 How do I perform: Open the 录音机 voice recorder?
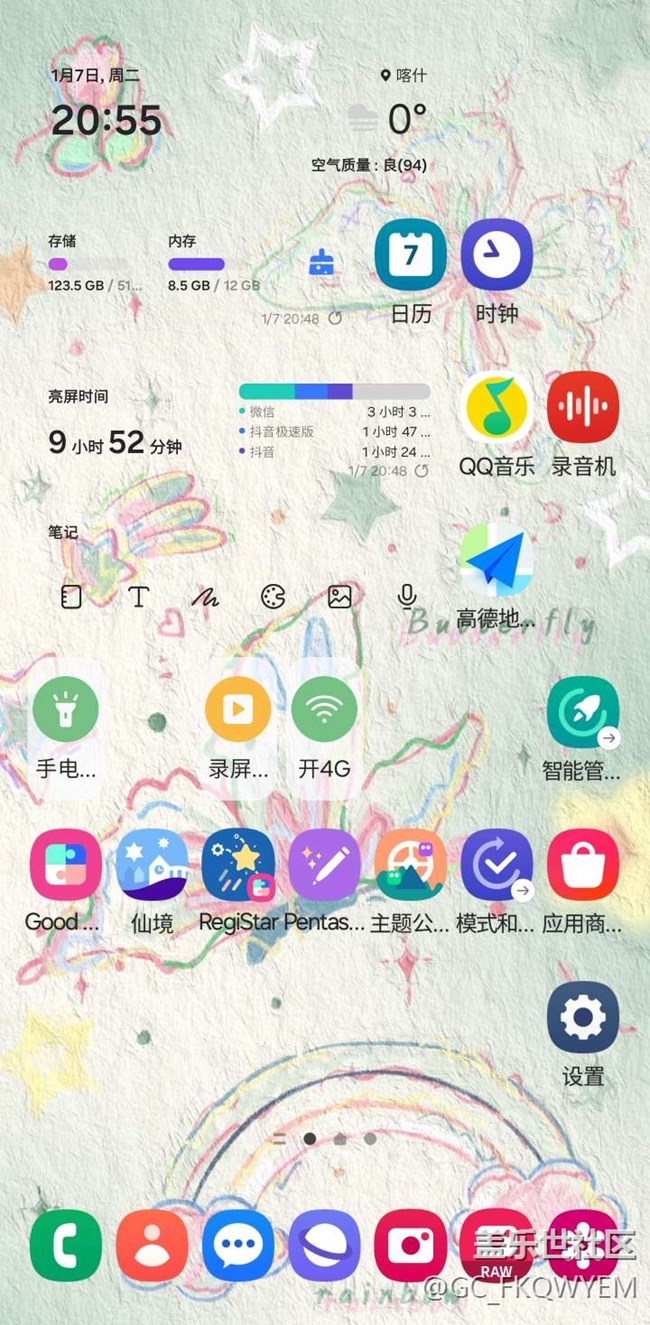pyautogui.click(x=583, y=408)
